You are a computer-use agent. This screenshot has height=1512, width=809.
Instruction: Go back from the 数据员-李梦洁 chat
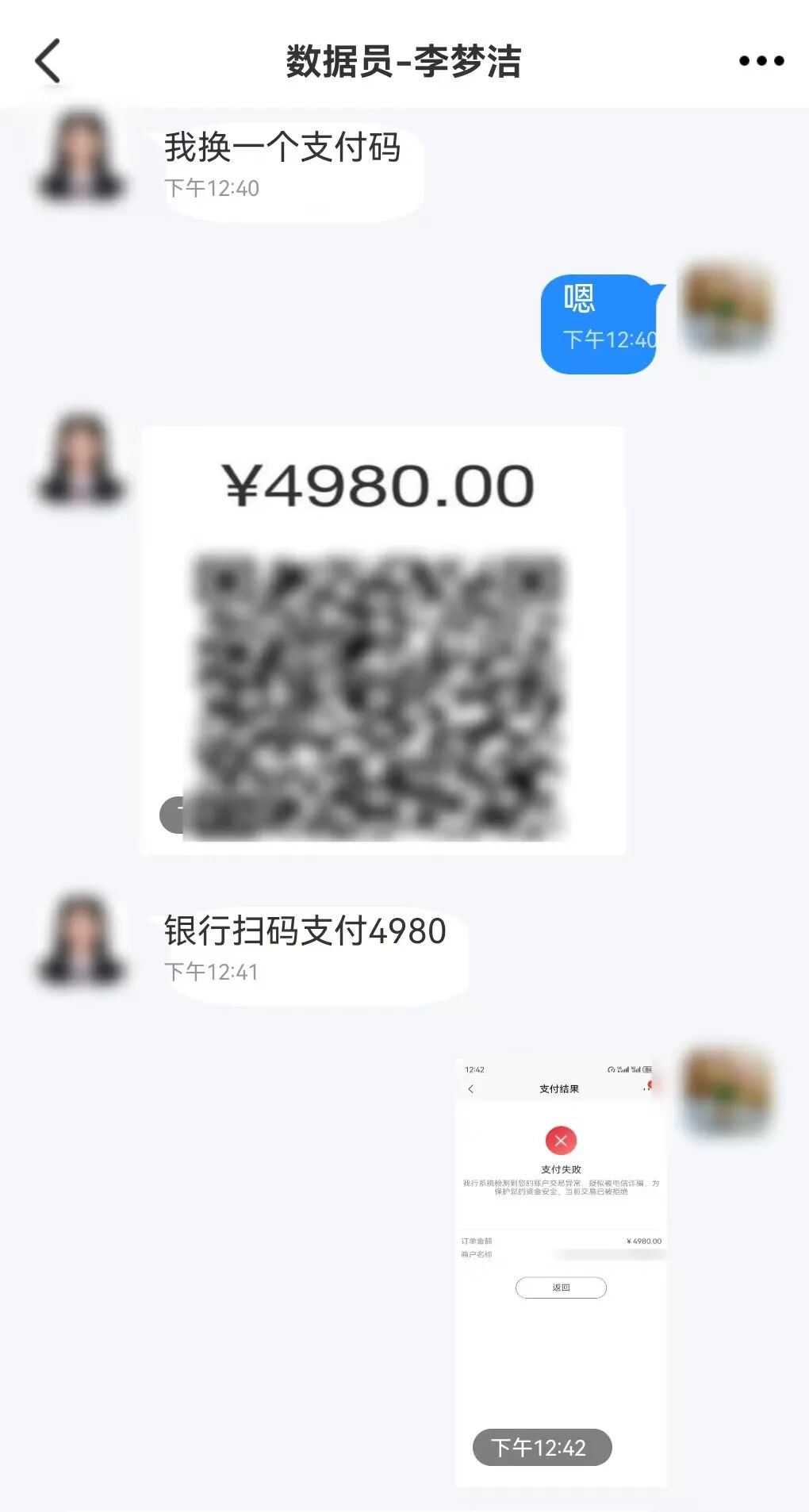click(x=48, y=61)
